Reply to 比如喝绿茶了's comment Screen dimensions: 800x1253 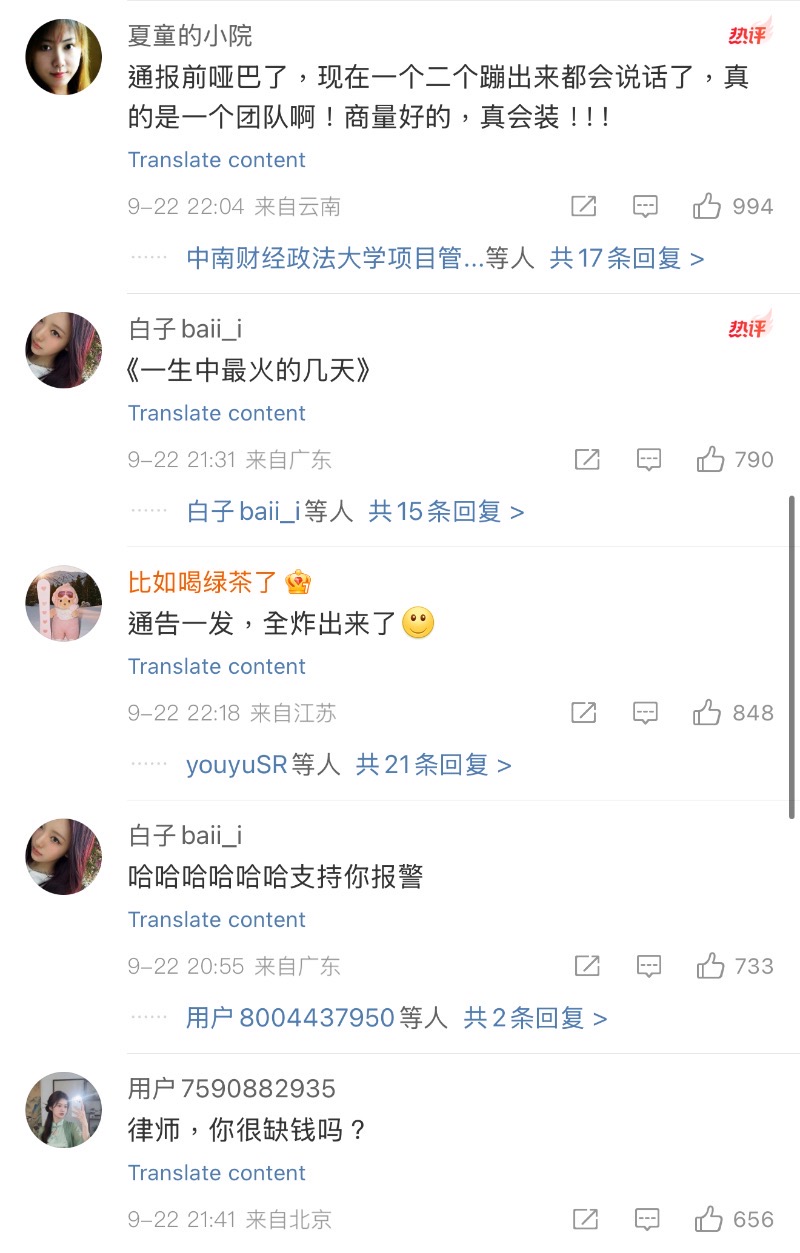click(646, 713)
